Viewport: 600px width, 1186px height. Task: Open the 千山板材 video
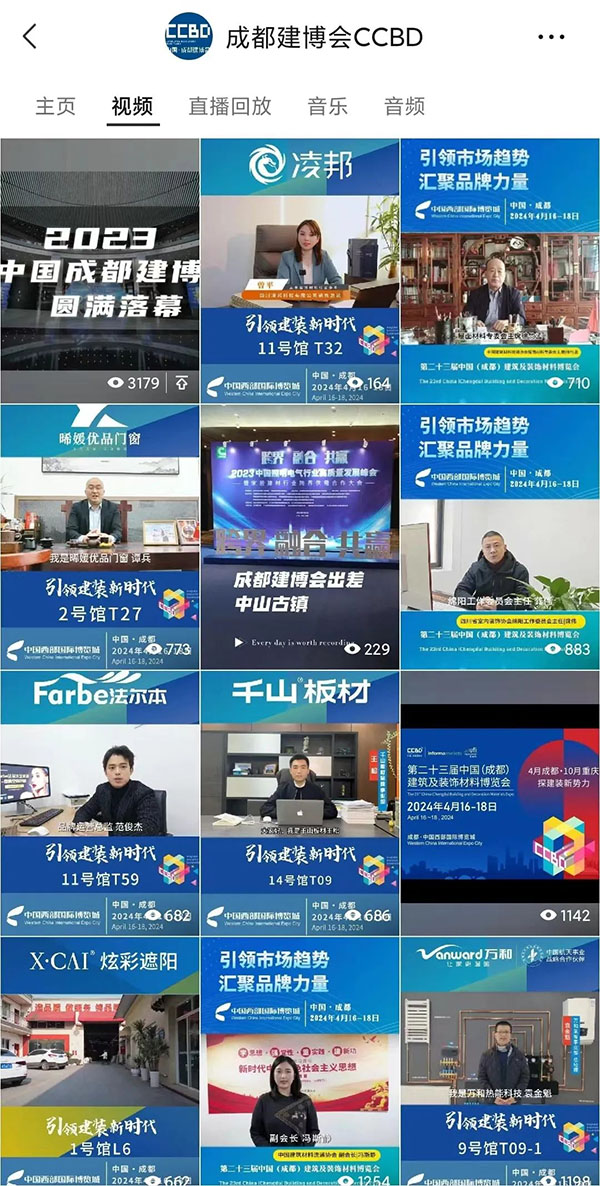tap(300, 802)
